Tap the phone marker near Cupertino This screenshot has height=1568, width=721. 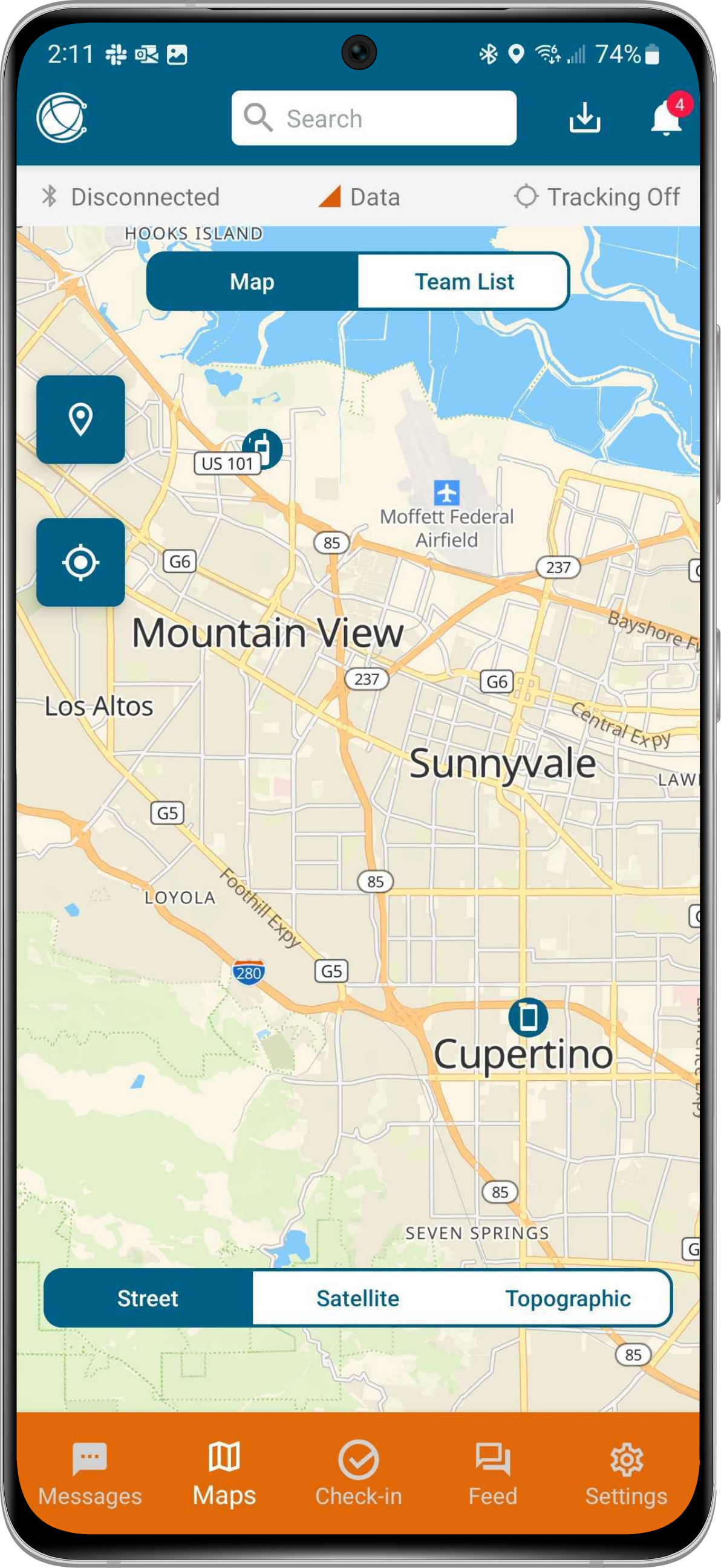pyautogui.click(x=528, y=1017)
